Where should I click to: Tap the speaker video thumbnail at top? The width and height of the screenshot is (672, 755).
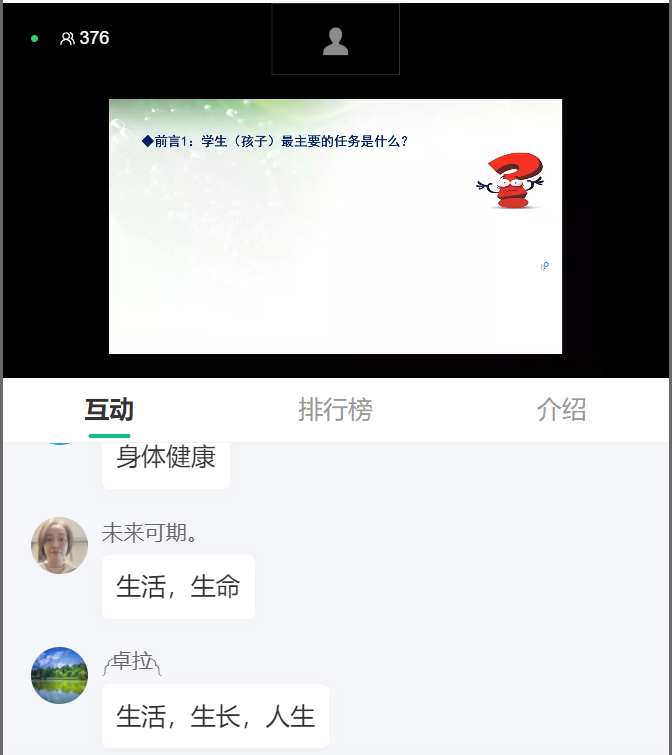pyautogui.click(x=335, y=40)
